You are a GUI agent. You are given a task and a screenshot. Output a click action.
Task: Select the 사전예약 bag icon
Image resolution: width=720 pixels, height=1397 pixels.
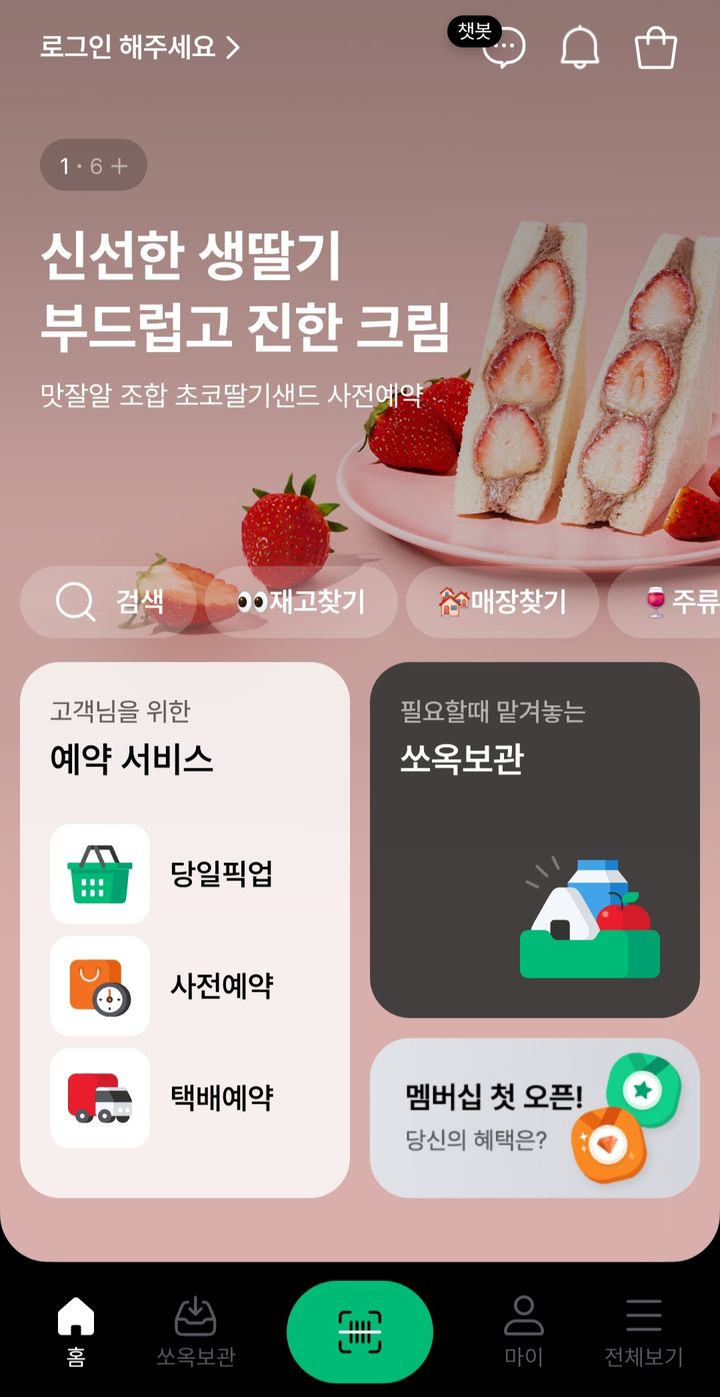pos(98,987)
